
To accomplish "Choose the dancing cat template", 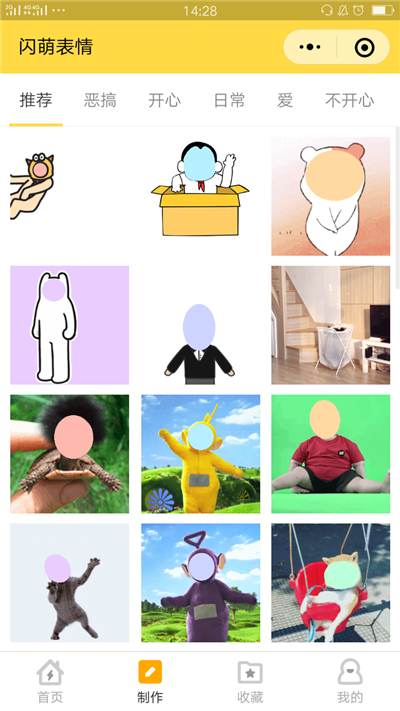I will [69, 583].
